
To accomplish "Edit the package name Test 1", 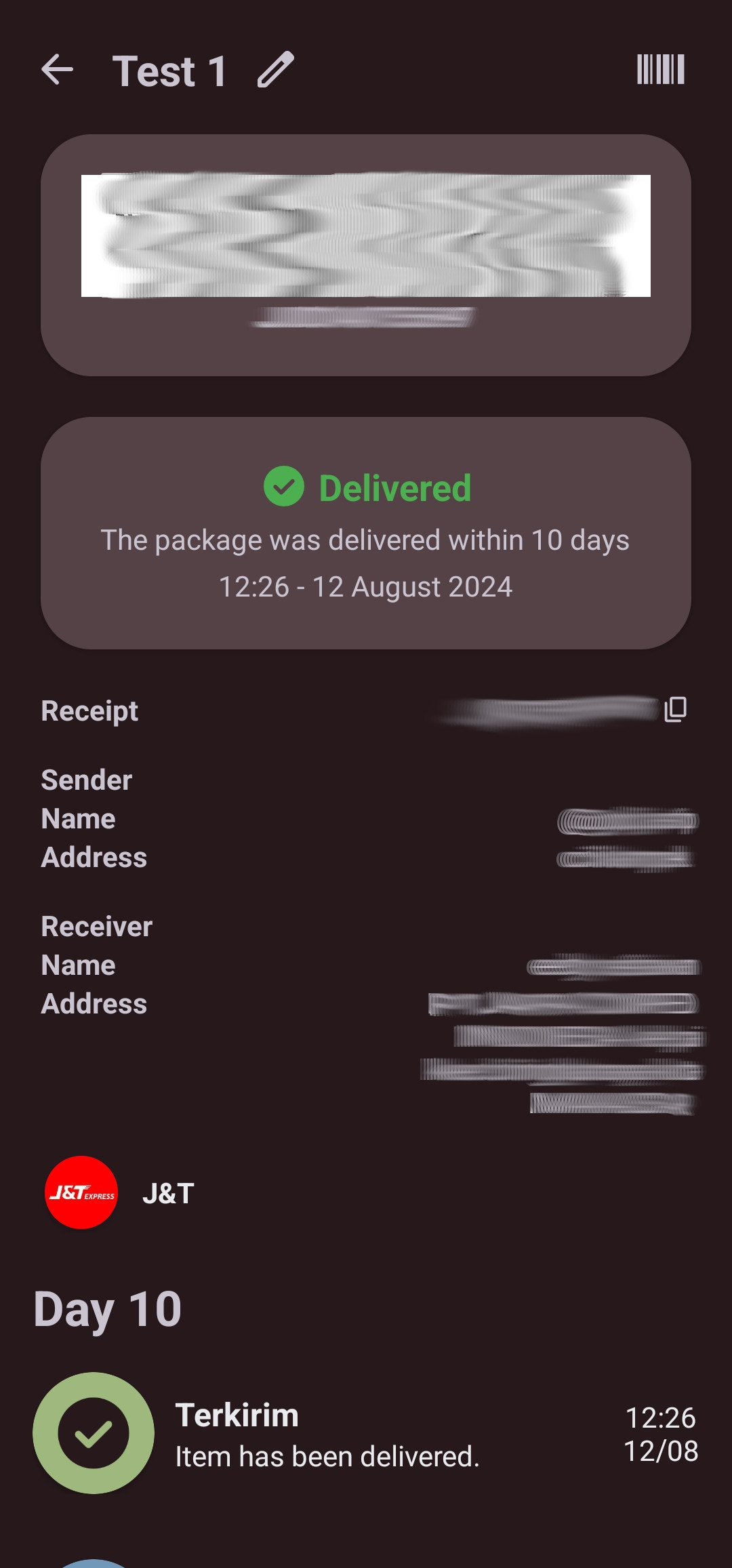I will (275, 70).
